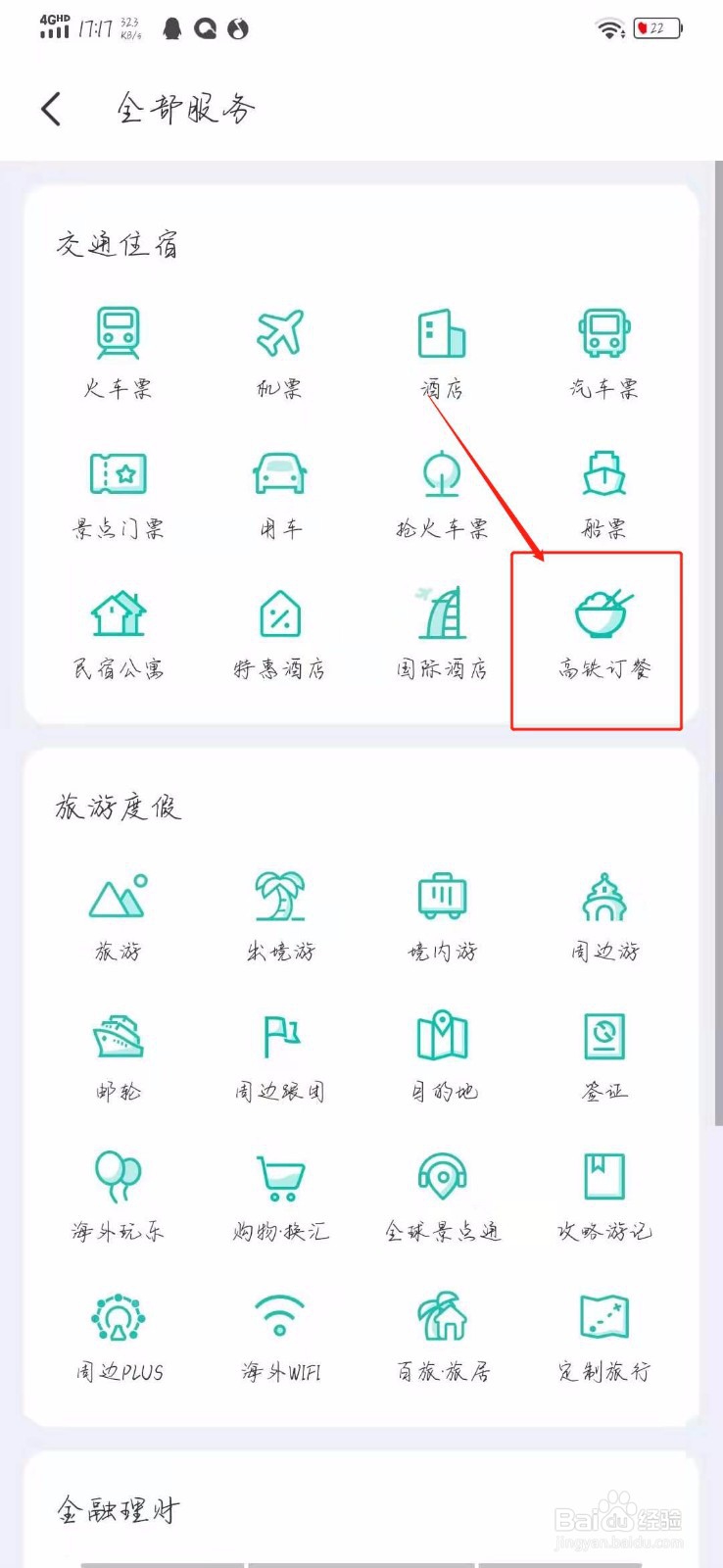Screen dimensions: 723x1568
Task: Tap 海外WIFI overseas WiFi service
Action: click(278, 1328)
